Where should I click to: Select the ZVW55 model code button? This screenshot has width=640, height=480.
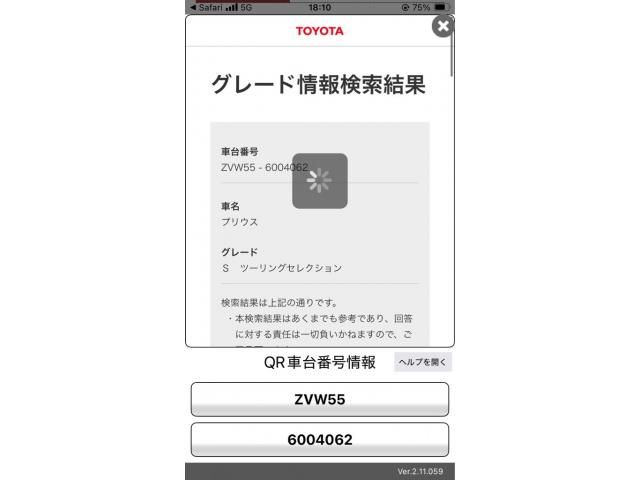[319, 399]
